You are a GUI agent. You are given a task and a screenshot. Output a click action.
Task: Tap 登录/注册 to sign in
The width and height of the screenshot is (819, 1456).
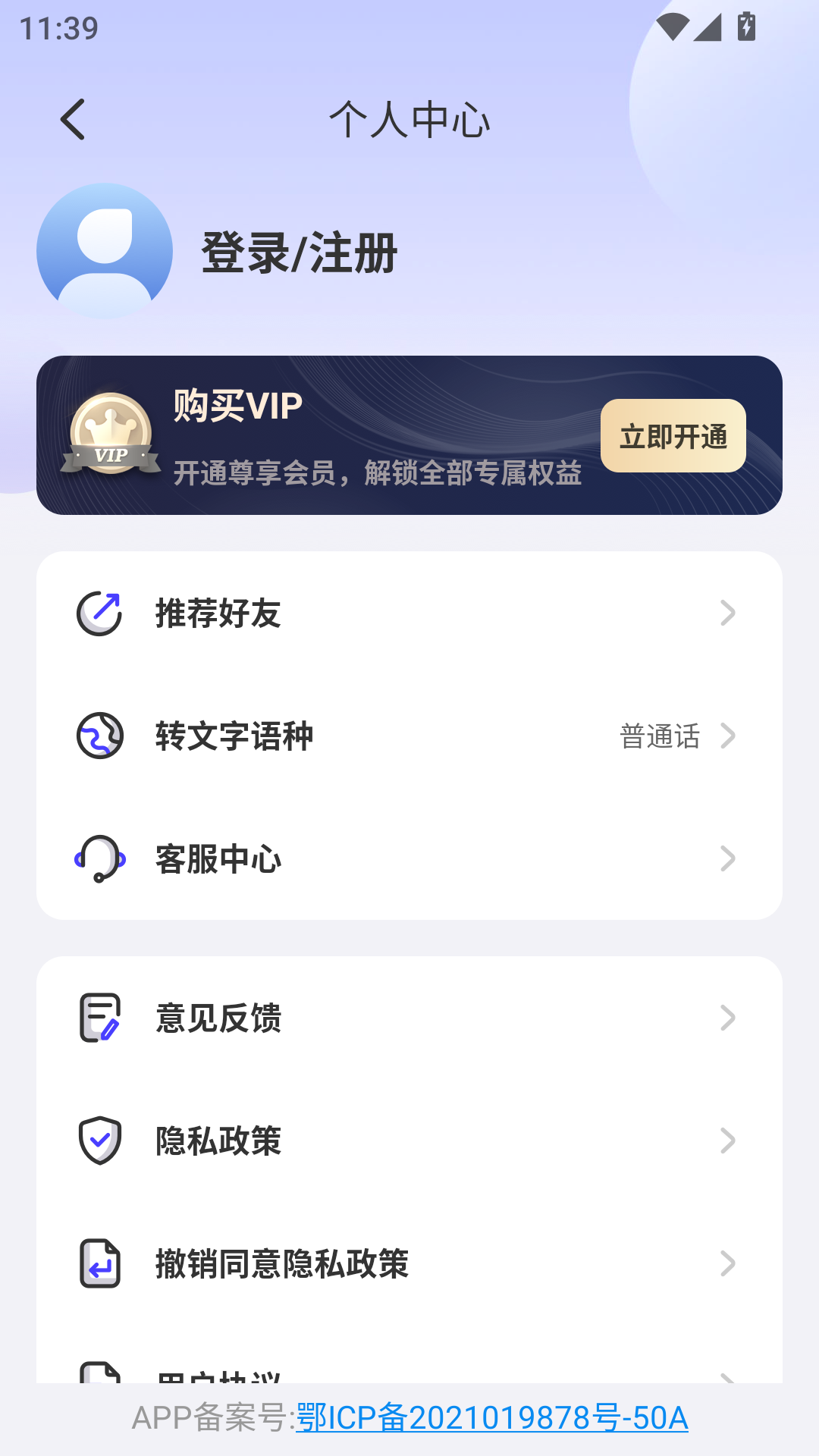298,252
